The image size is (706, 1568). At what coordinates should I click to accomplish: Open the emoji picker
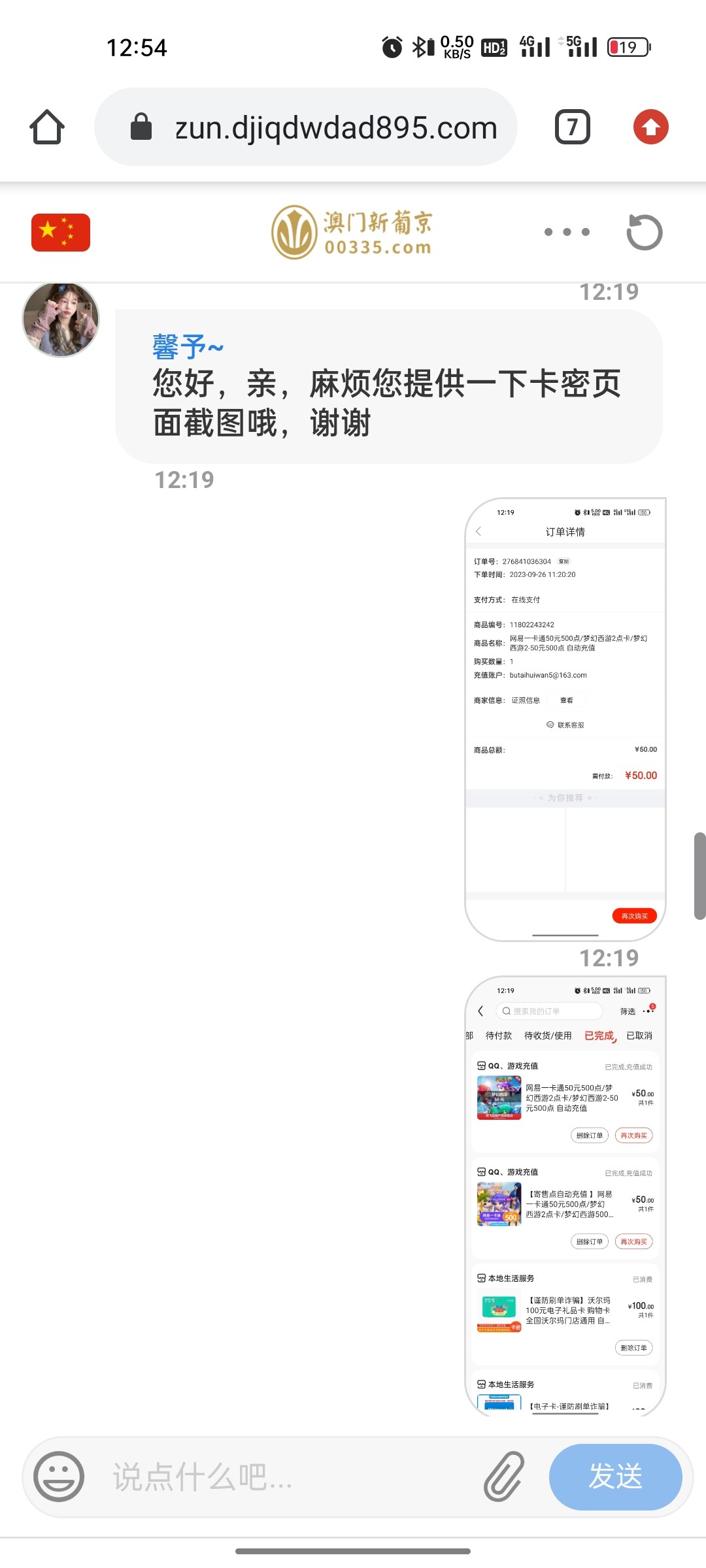59,1477
